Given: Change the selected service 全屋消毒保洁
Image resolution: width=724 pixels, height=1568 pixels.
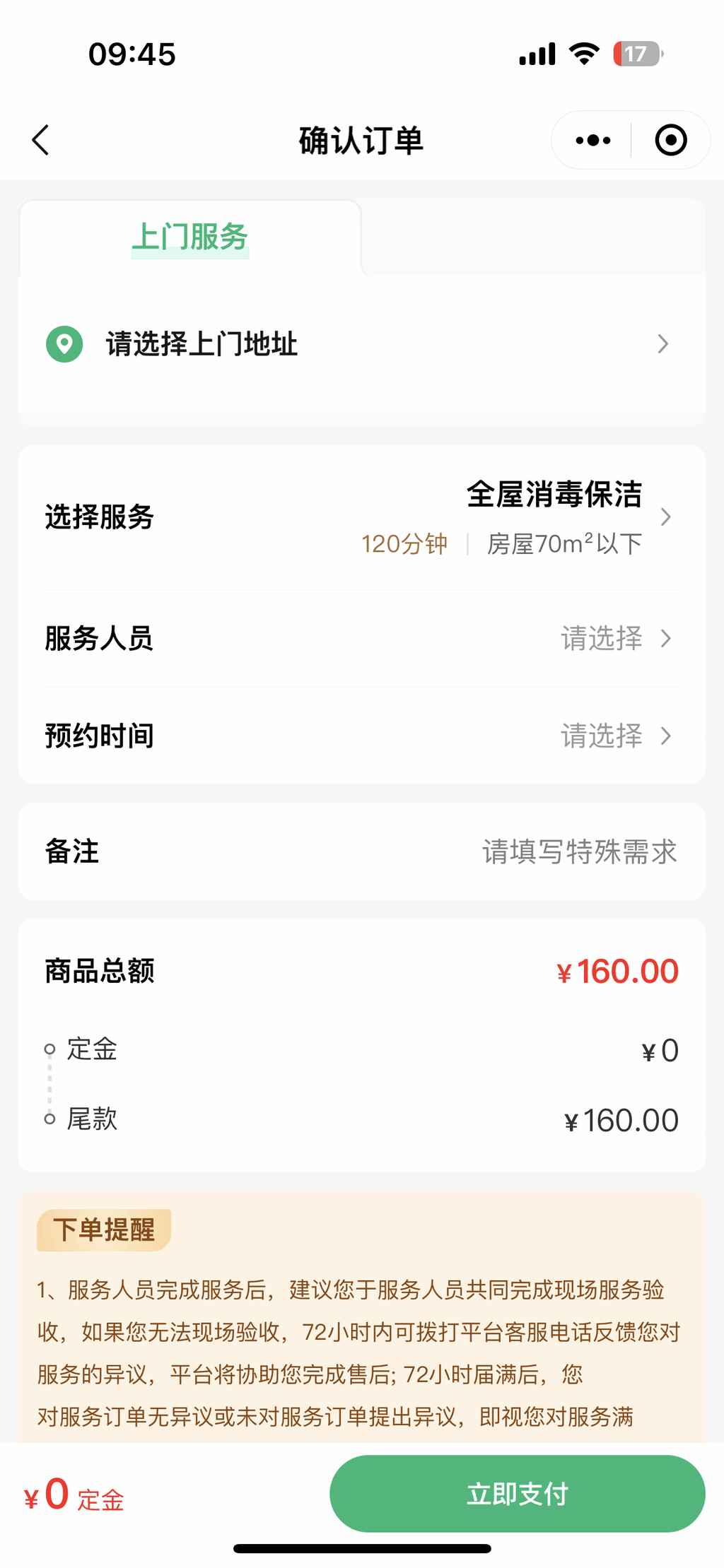Looking at the screenshot, I should pos(554,517).
